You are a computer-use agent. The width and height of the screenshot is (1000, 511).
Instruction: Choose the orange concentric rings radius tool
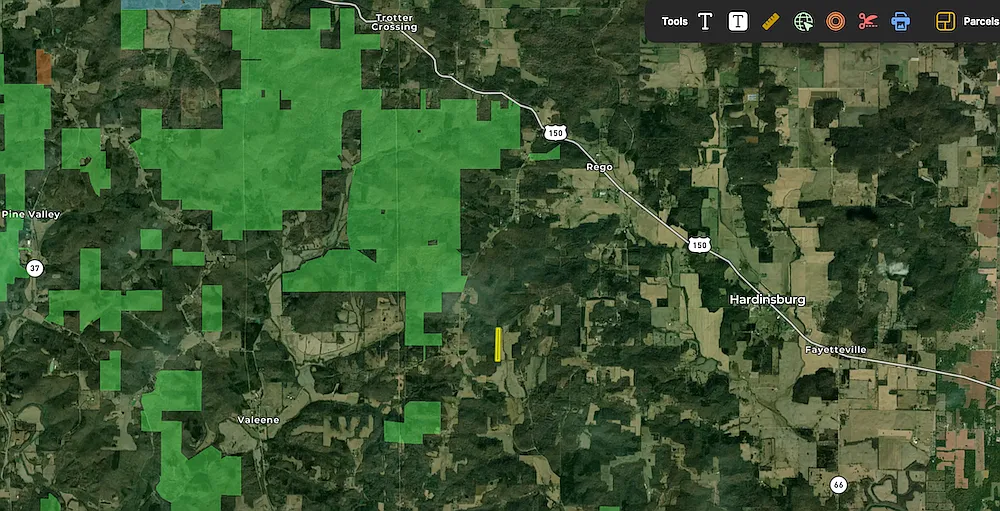point(835,21)
